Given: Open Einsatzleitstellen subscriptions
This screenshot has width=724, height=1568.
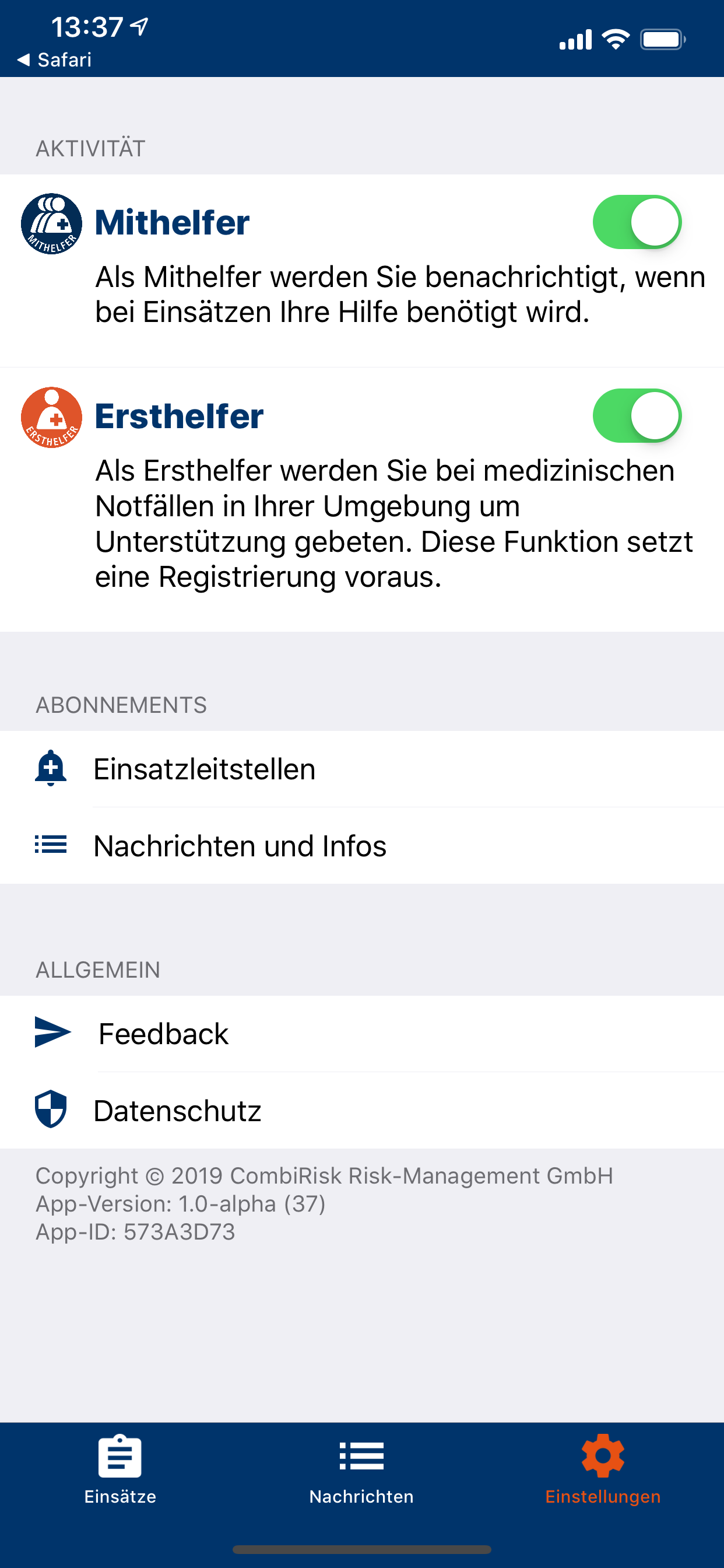Looking at the screenshot, I should tap(362, 769).
